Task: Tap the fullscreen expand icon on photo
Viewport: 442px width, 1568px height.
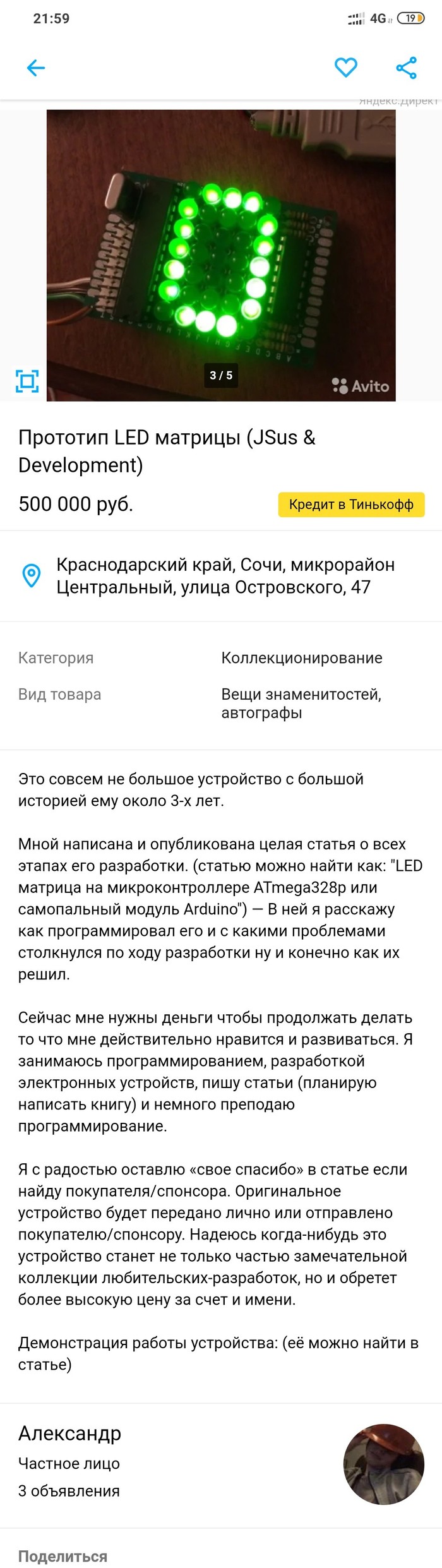Action: coord(27,381)
